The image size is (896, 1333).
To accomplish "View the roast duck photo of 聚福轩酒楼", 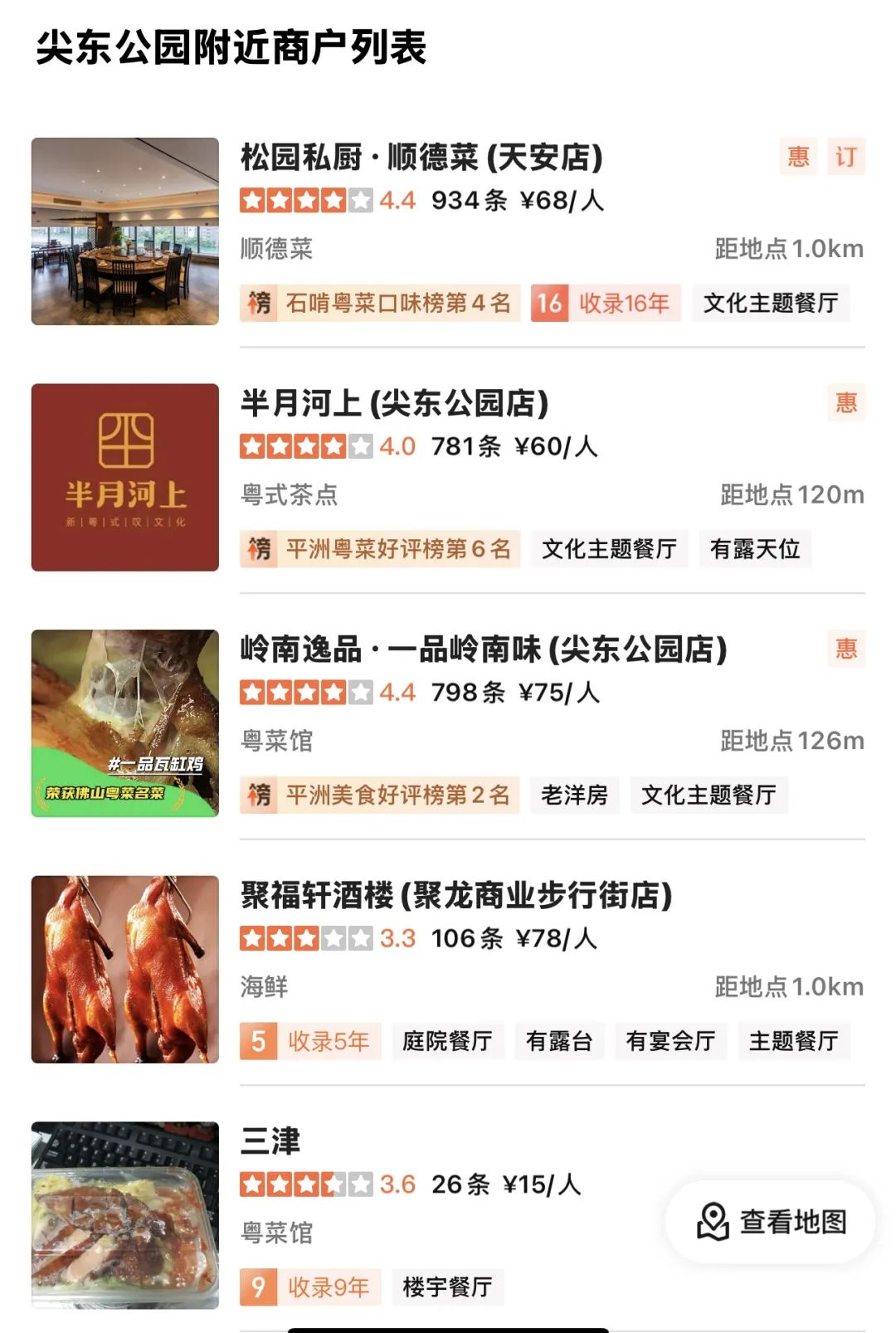I will (x=125, y=970).
